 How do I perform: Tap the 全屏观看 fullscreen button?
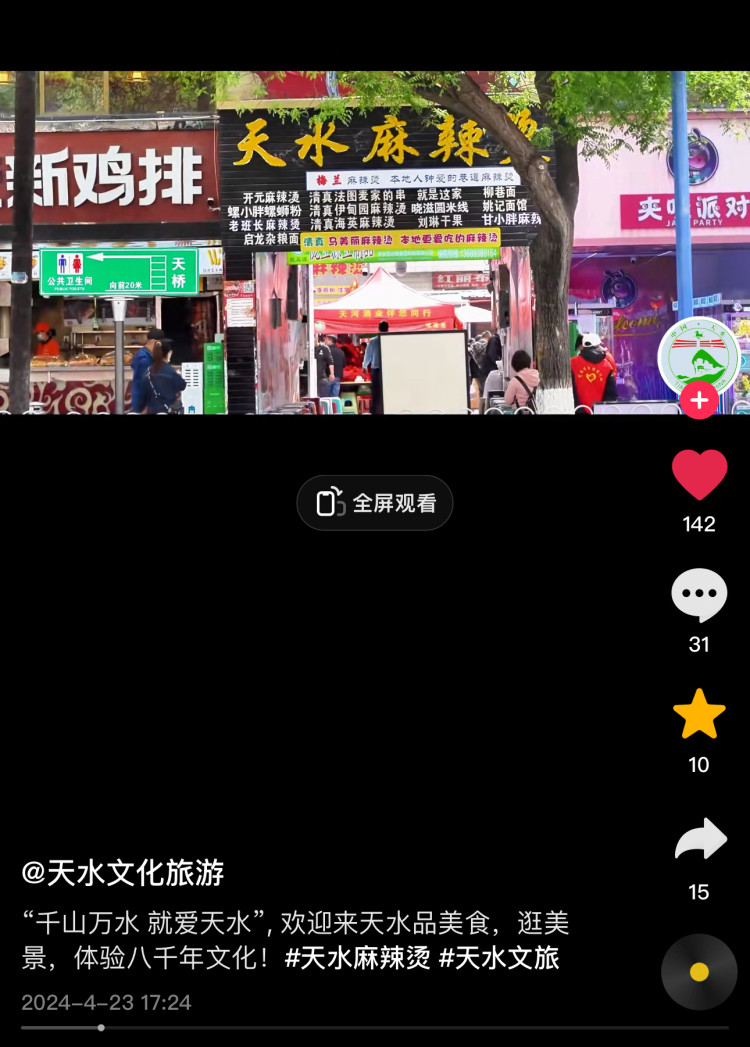click(x=375, y=503)
